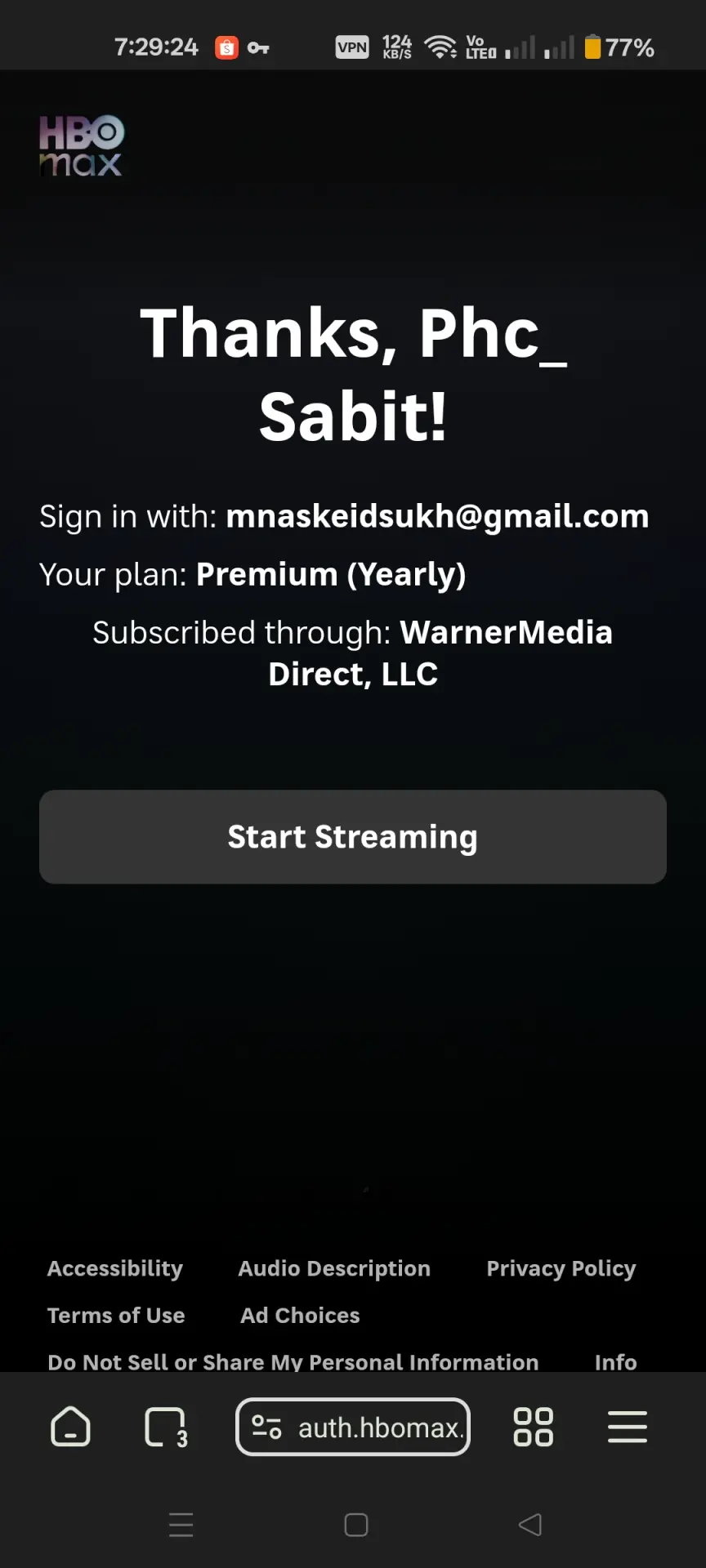Viewport: 706px width, 1568px height.
Task: Go to the browser home page
Action: pos(71,1427)
